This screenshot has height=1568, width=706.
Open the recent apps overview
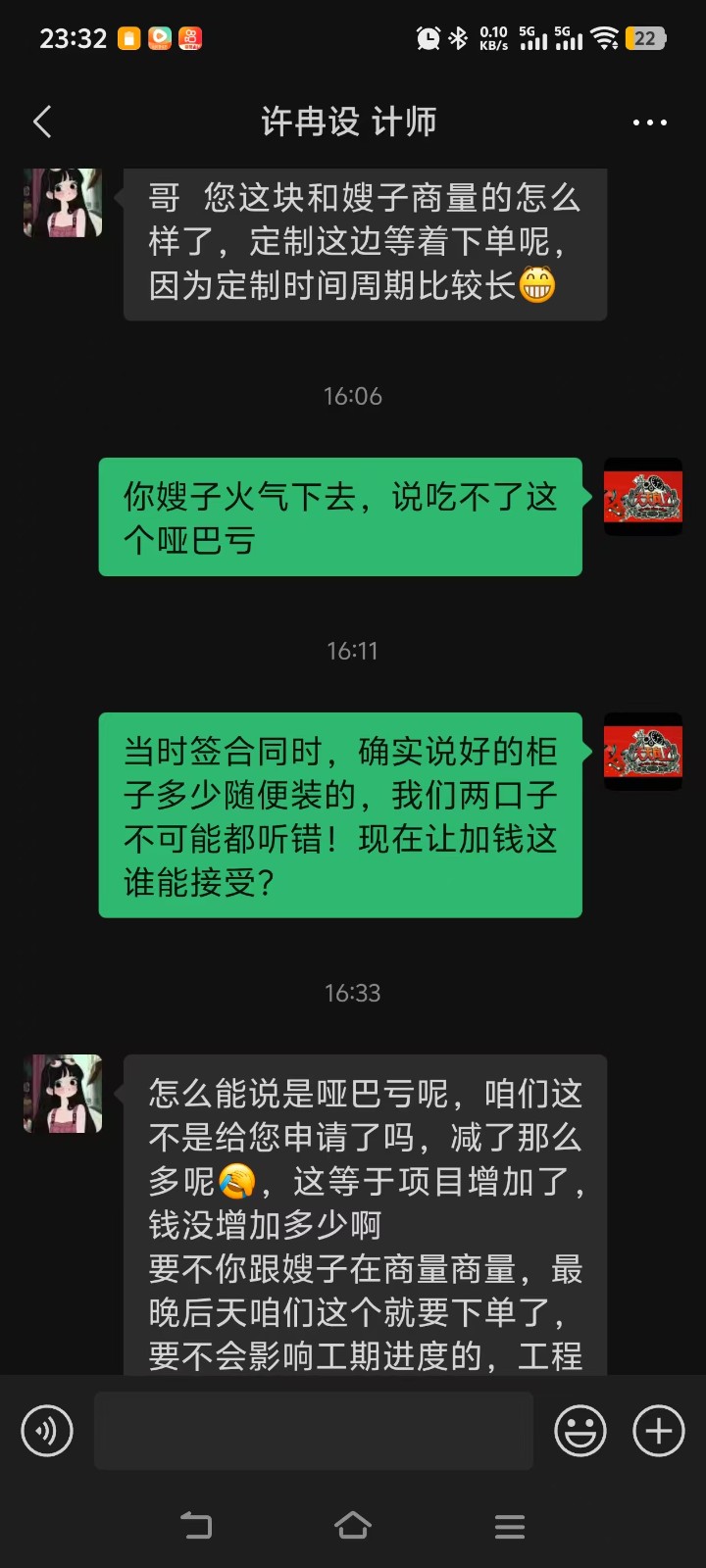(510, 1525)
